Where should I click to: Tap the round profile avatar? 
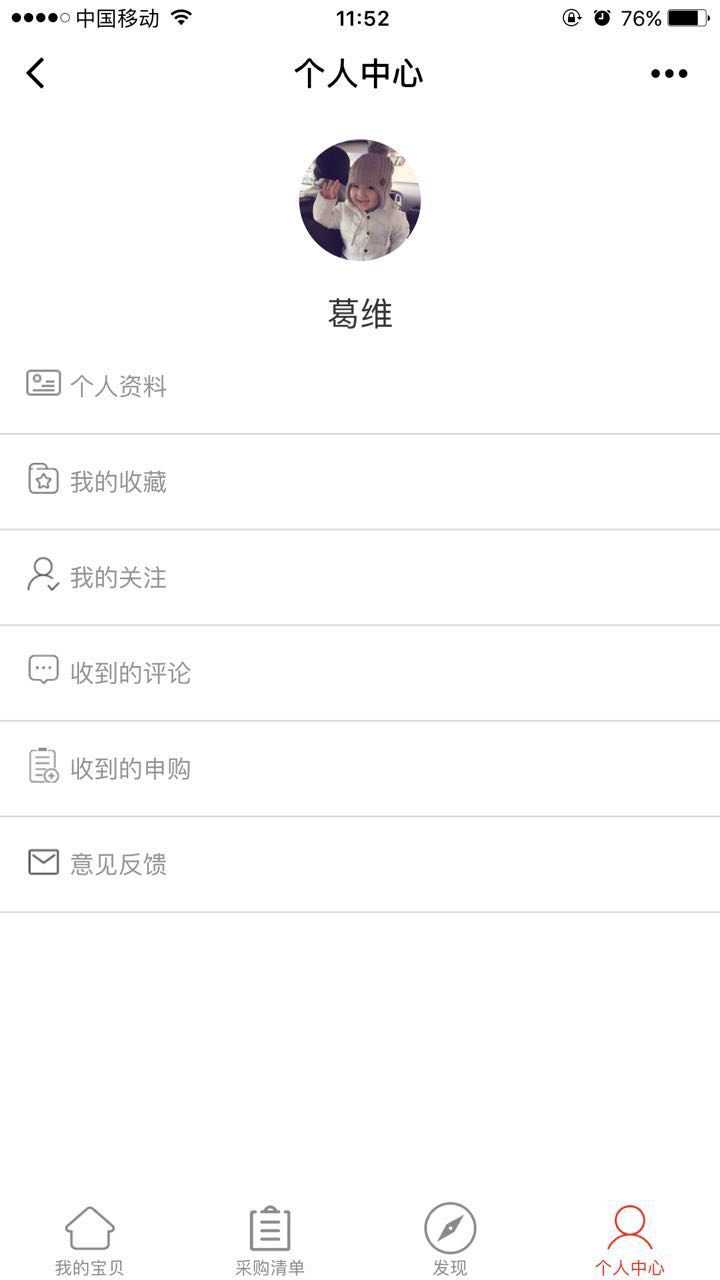[x=360, y=200]
